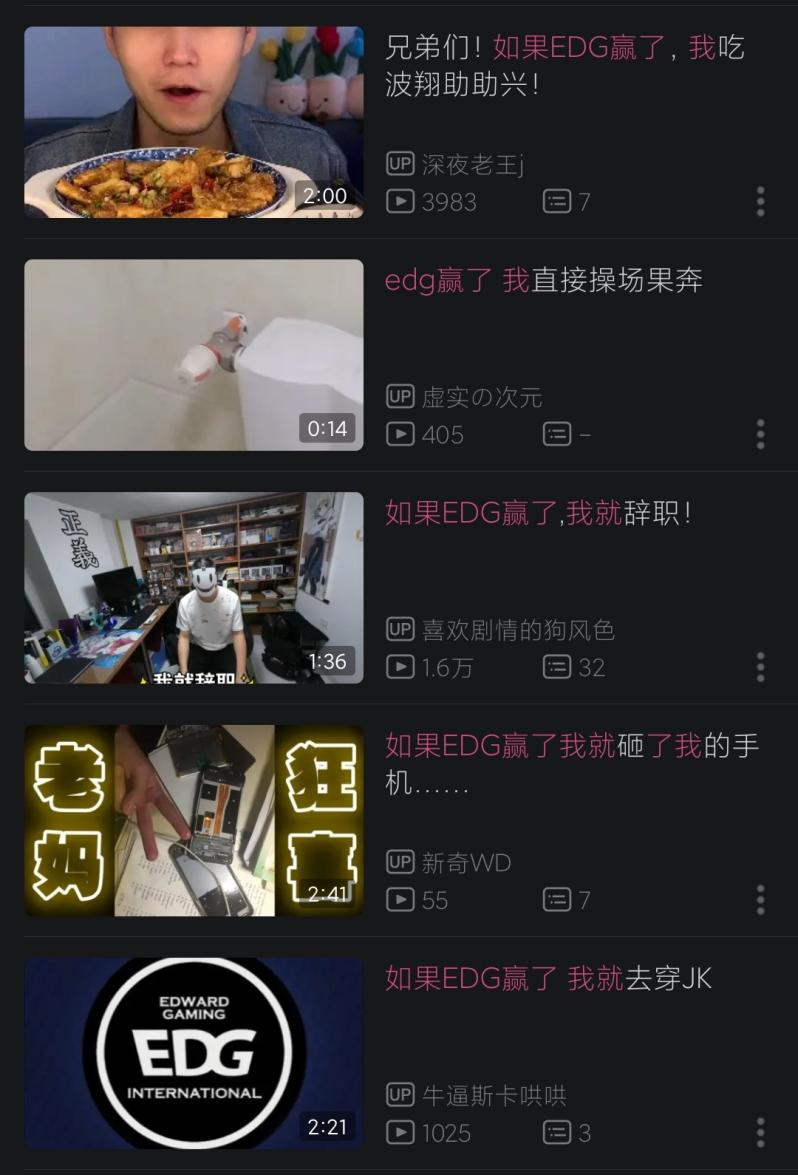798x1175 pixels.
Task: Watch the video '如果EDG赢了,我就辞职!'
Action: [x=193, y=588]
